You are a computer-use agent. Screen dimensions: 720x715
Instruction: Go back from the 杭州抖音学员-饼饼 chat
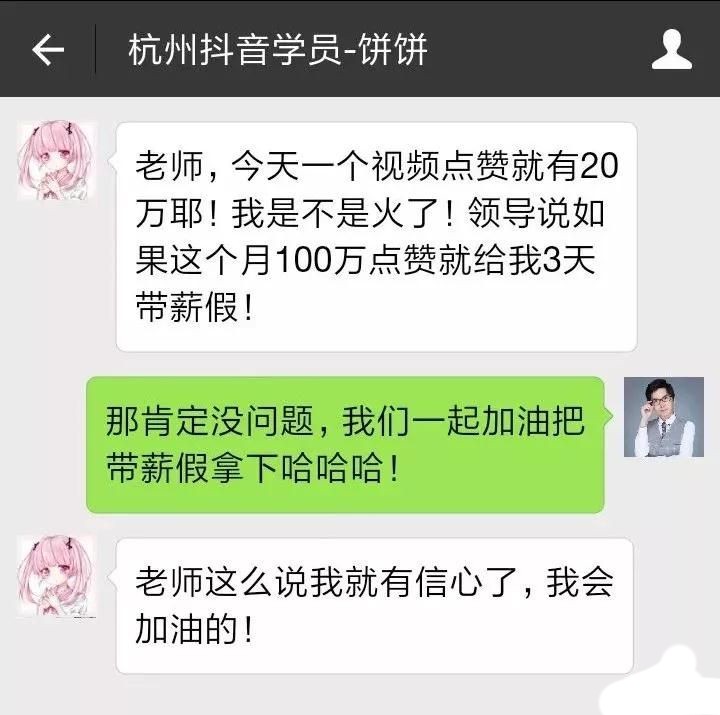pyautogui.click(x=48, y=50)
